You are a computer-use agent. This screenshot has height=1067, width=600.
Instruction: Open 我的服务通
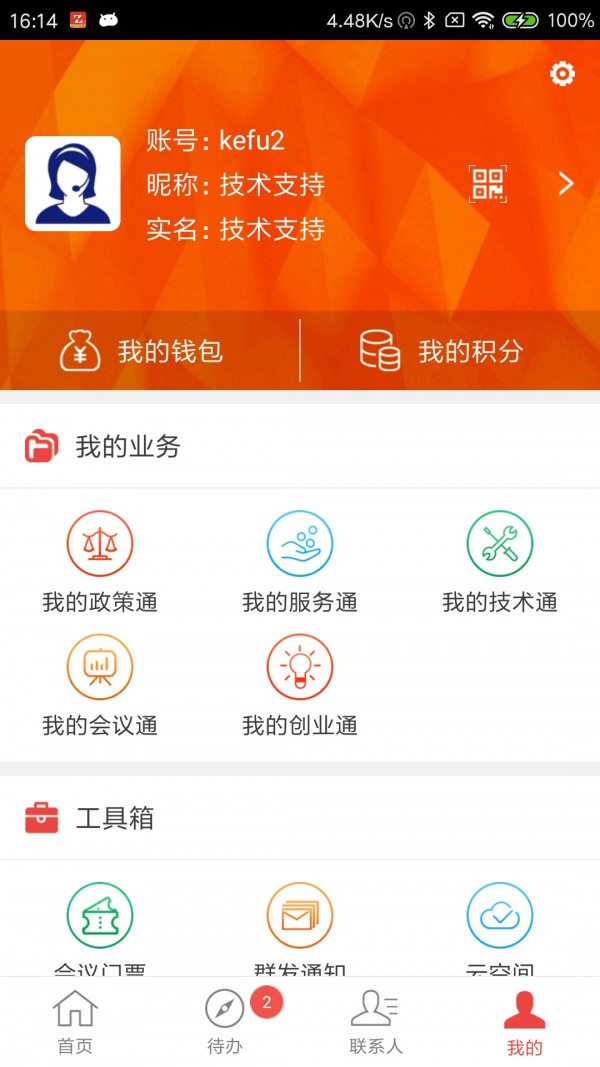point(300,562)
